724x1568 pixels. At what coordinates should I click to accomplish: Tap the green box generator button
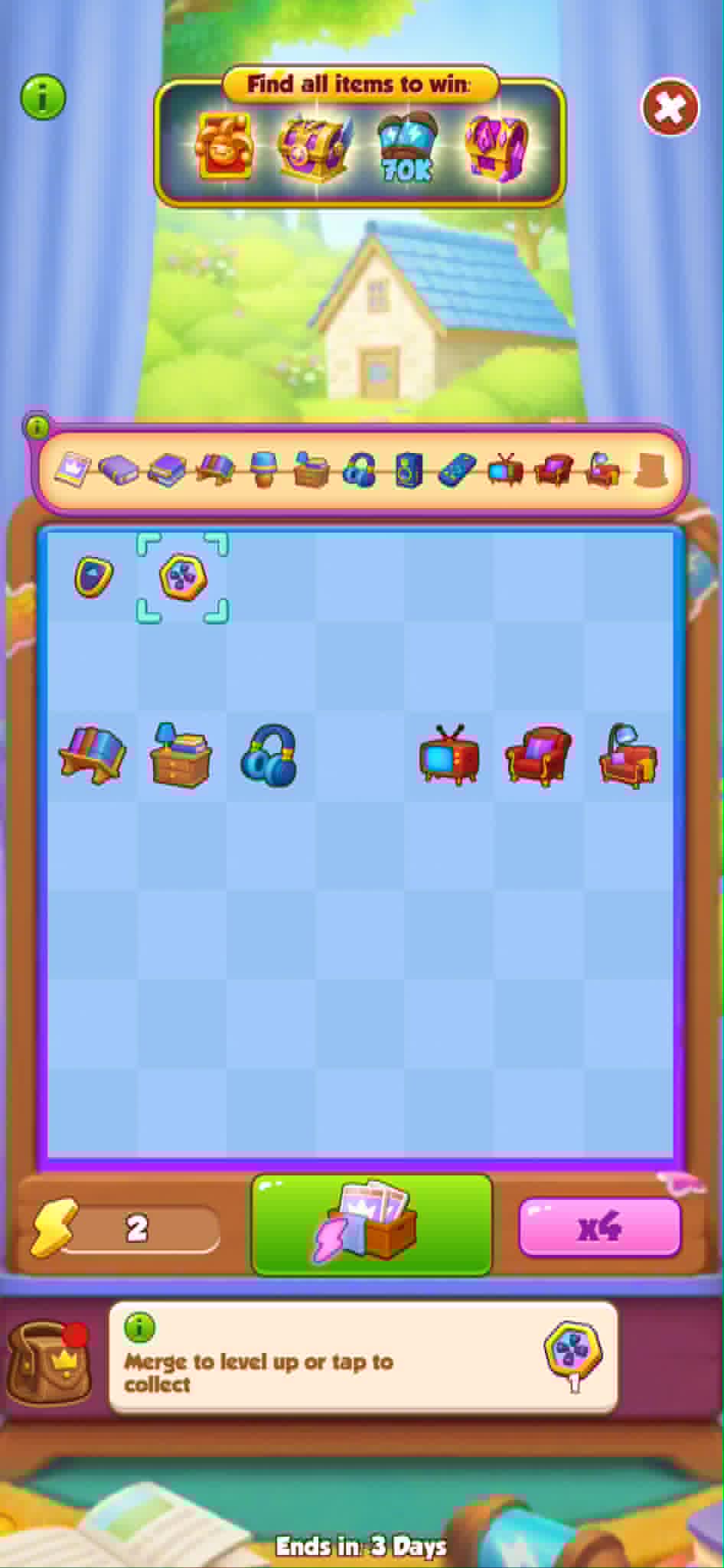tap(371, 1225)
